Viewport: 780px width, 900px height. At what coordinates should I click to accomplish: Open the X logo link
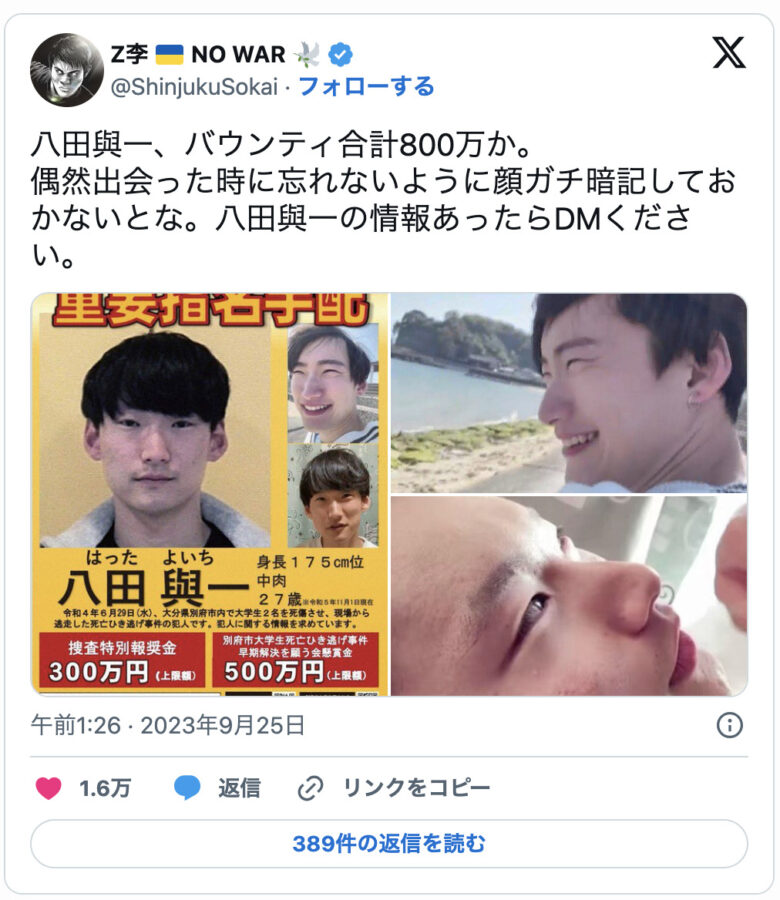pyautogui.click(x=729, y=53)
